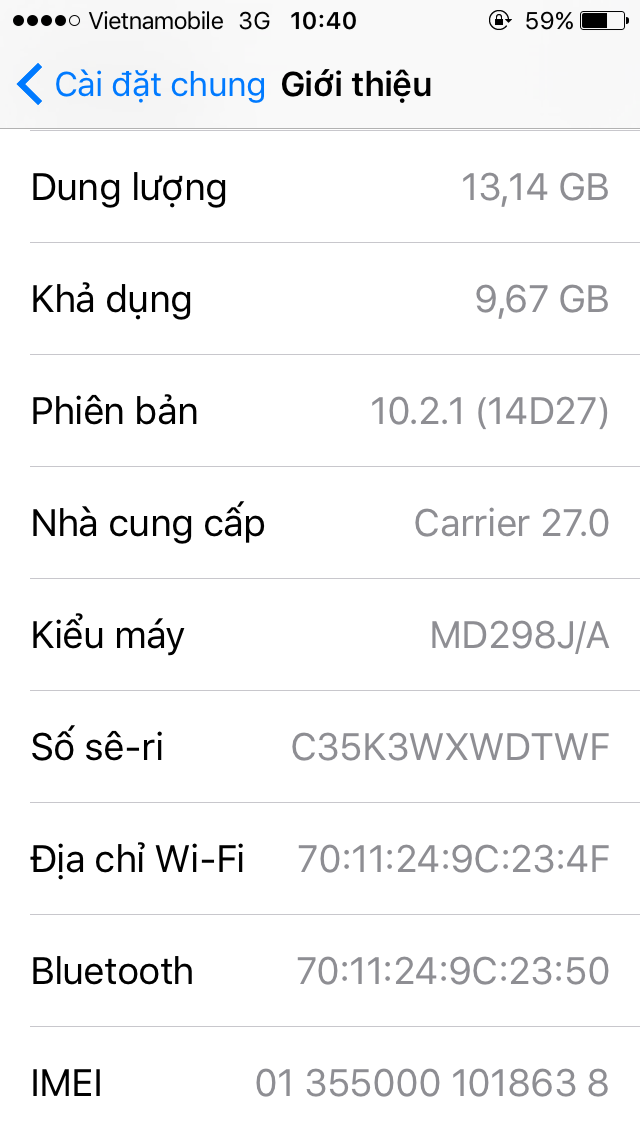The width and height of the screenshot is (640, 1136).
Task: Go back to Cài đặt chung
Action: click(140, 85)
